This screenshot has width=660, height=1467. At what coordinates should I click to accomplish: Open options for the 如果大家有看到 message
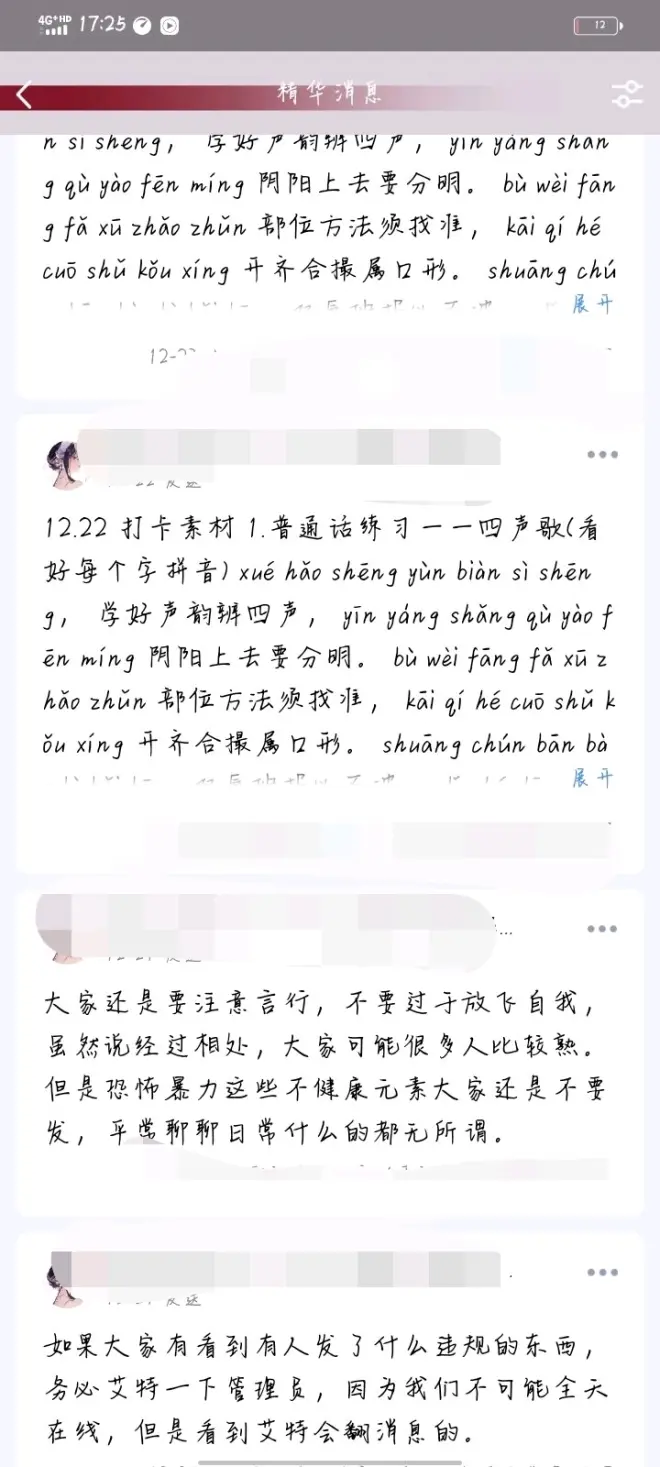click(602, 1272)
